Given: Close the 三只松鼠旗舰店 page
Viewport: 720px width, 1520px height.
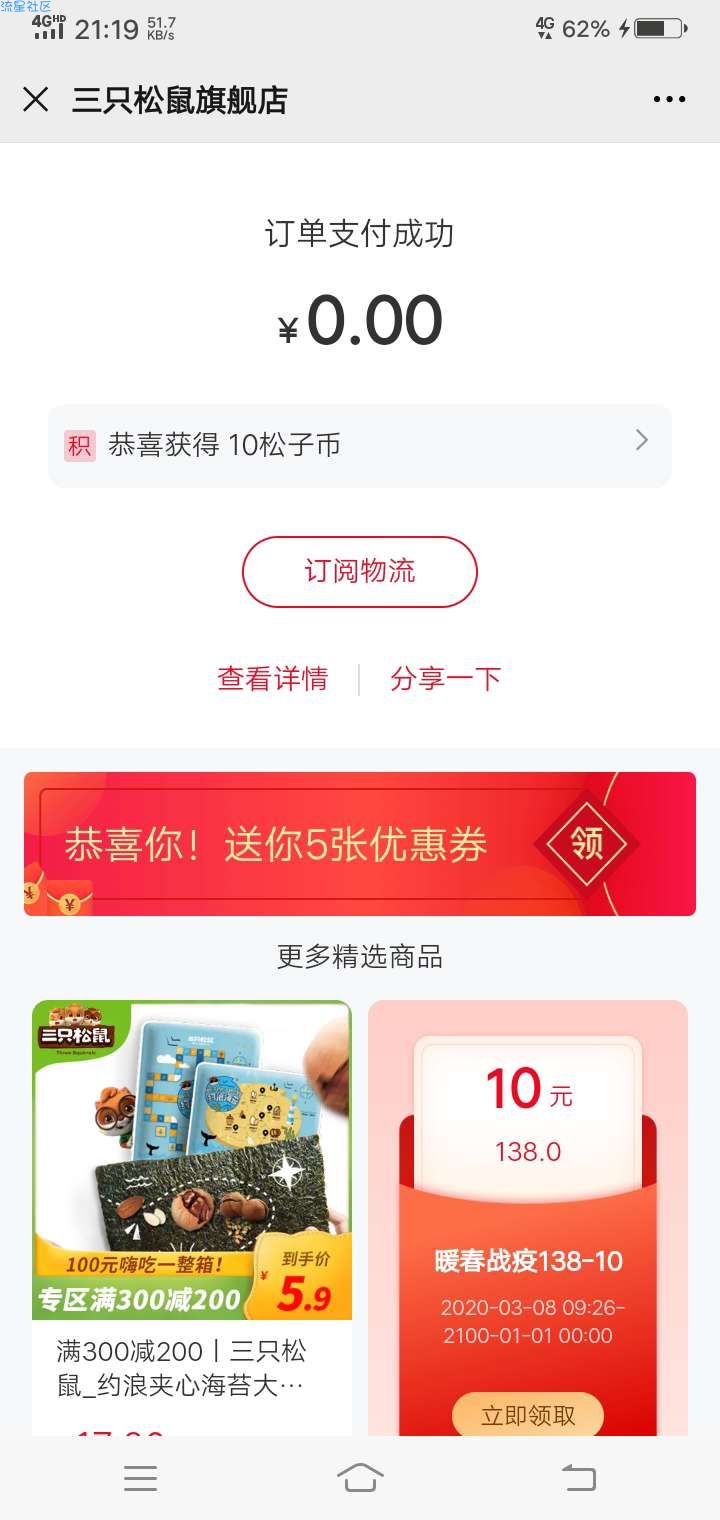Looking at the screenshot, I should pos(36,100).
